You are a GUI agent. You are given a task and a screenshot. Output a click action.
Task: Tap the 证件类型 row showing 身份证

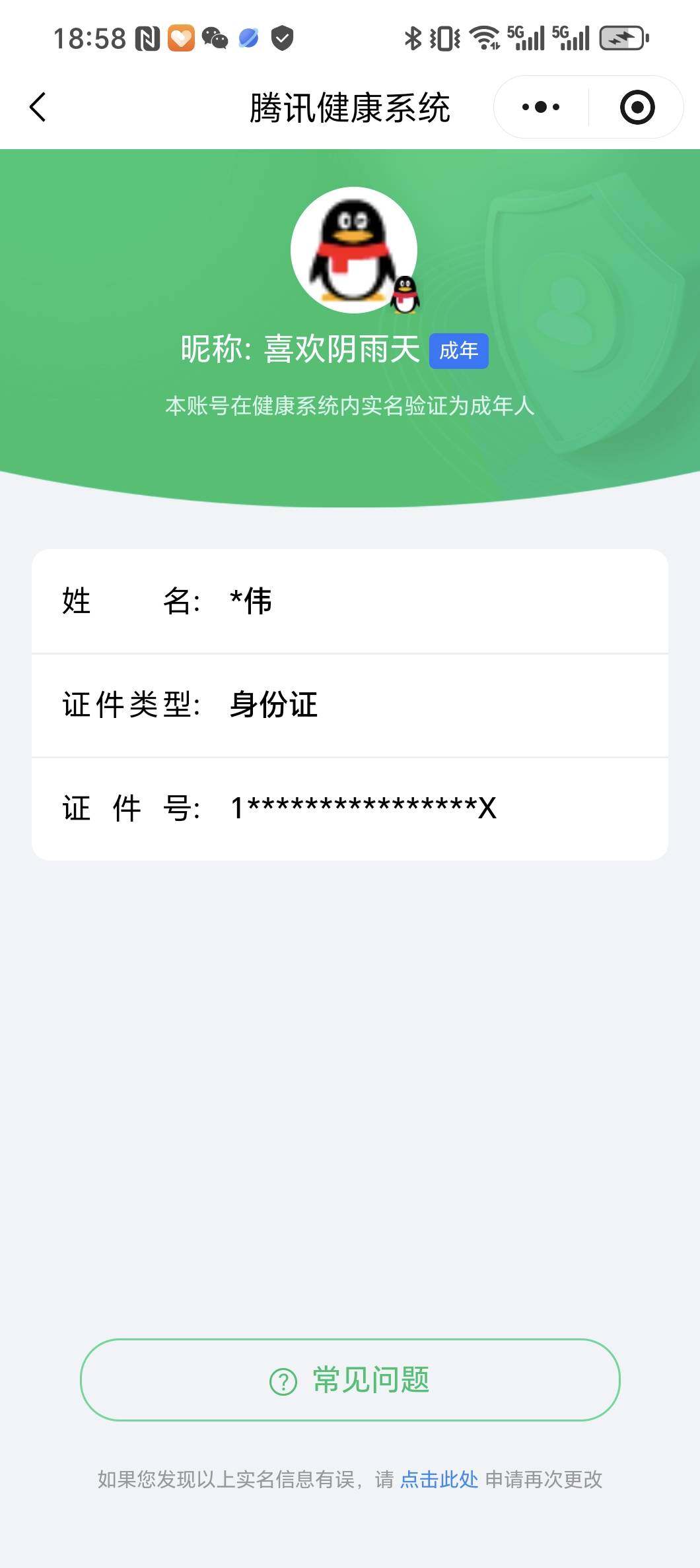350,704
